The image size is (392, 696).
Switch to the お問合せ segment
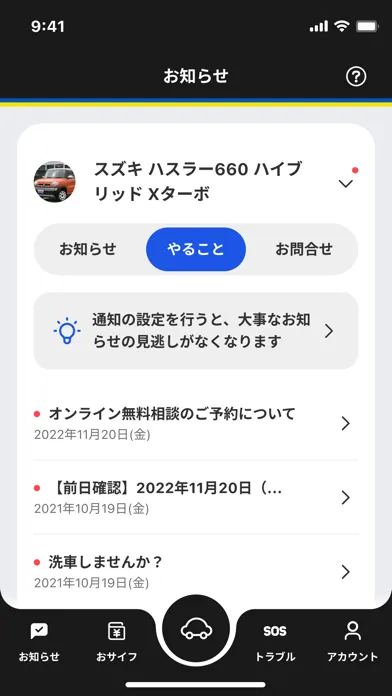(304, 249)
